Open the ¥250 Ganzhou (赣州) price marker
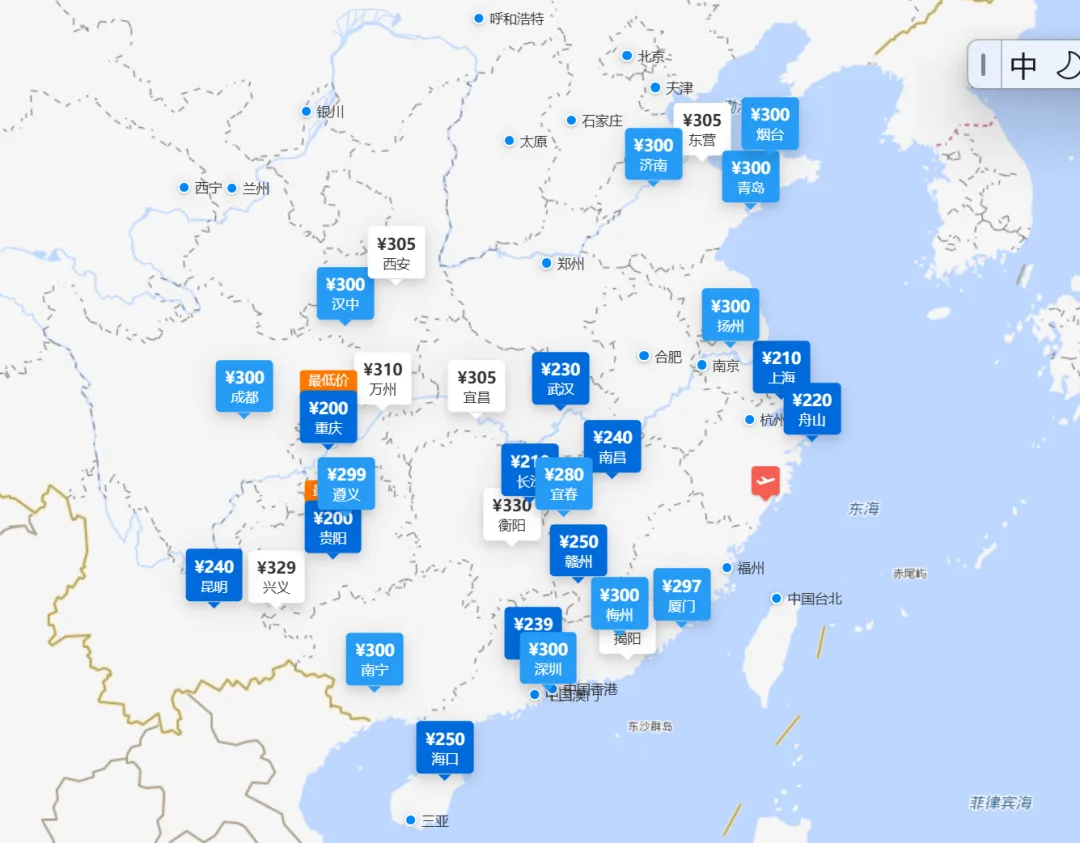1080x843 pixels. coord(578,551)
